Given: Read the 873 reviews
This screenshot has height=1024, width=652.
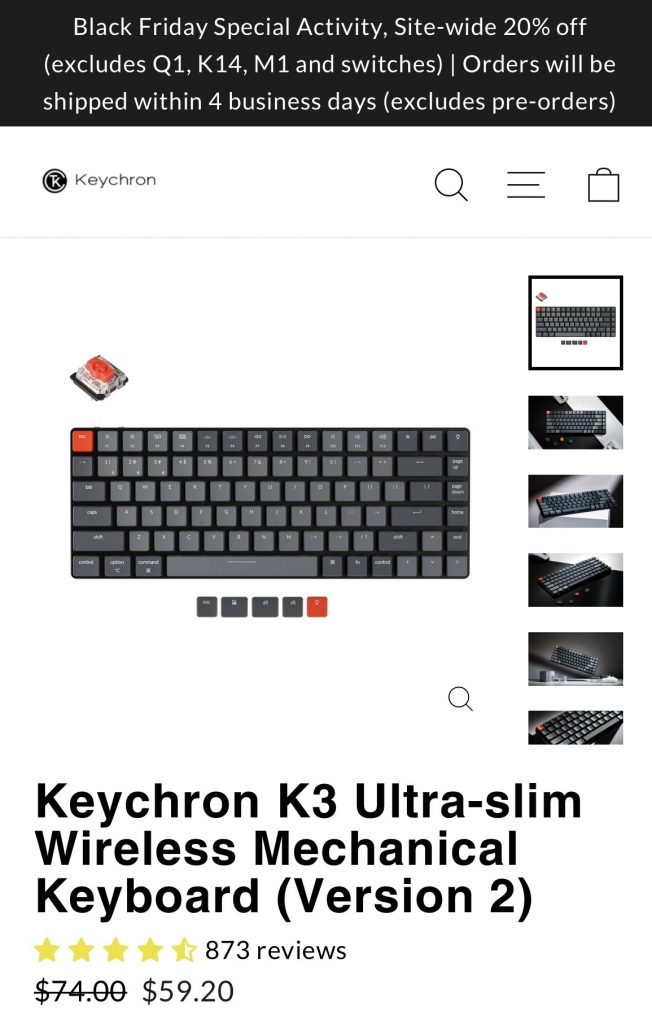Looking at the screenshot, I should 275,950.
